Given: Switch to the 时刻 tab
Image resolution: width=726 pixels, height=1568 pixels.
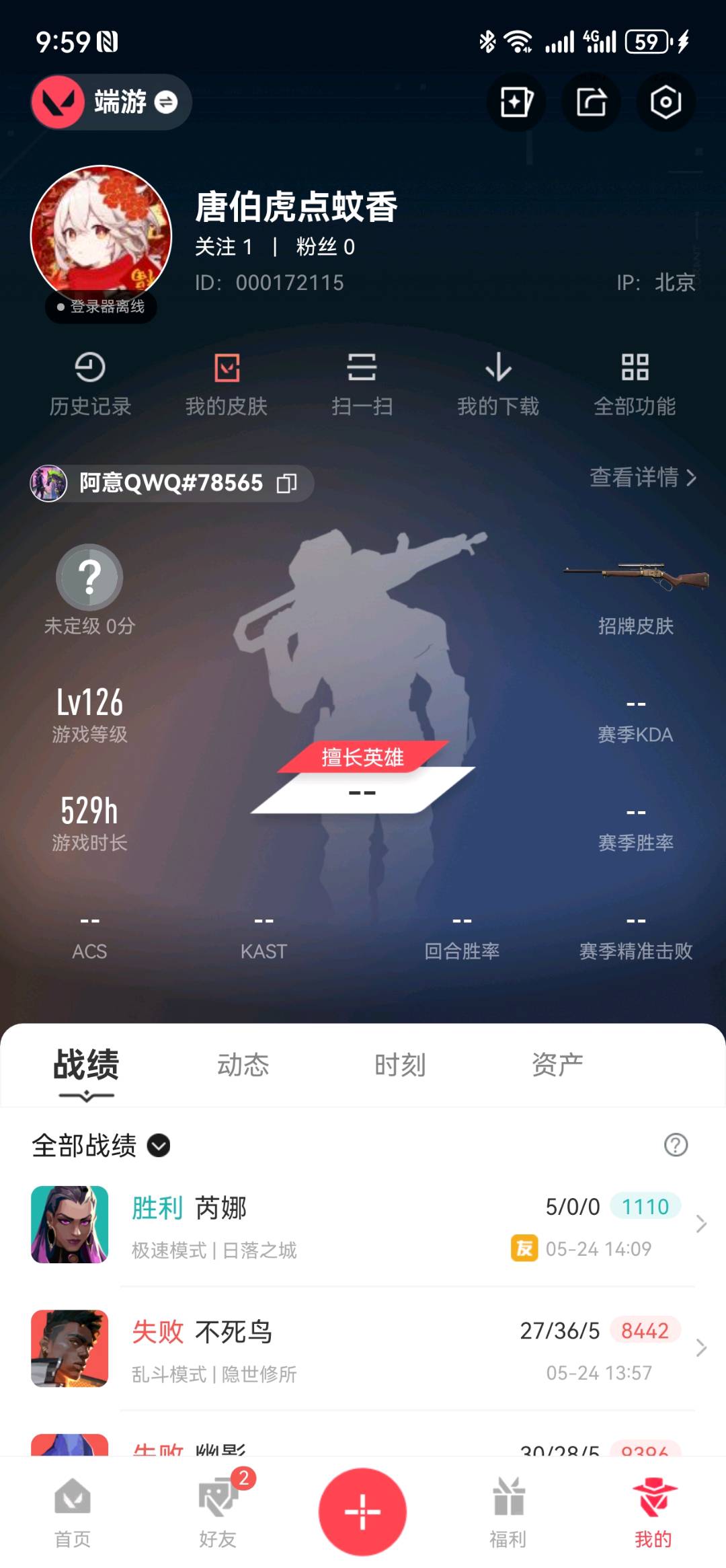Looking at the screenshot, I should point(400,1065).
